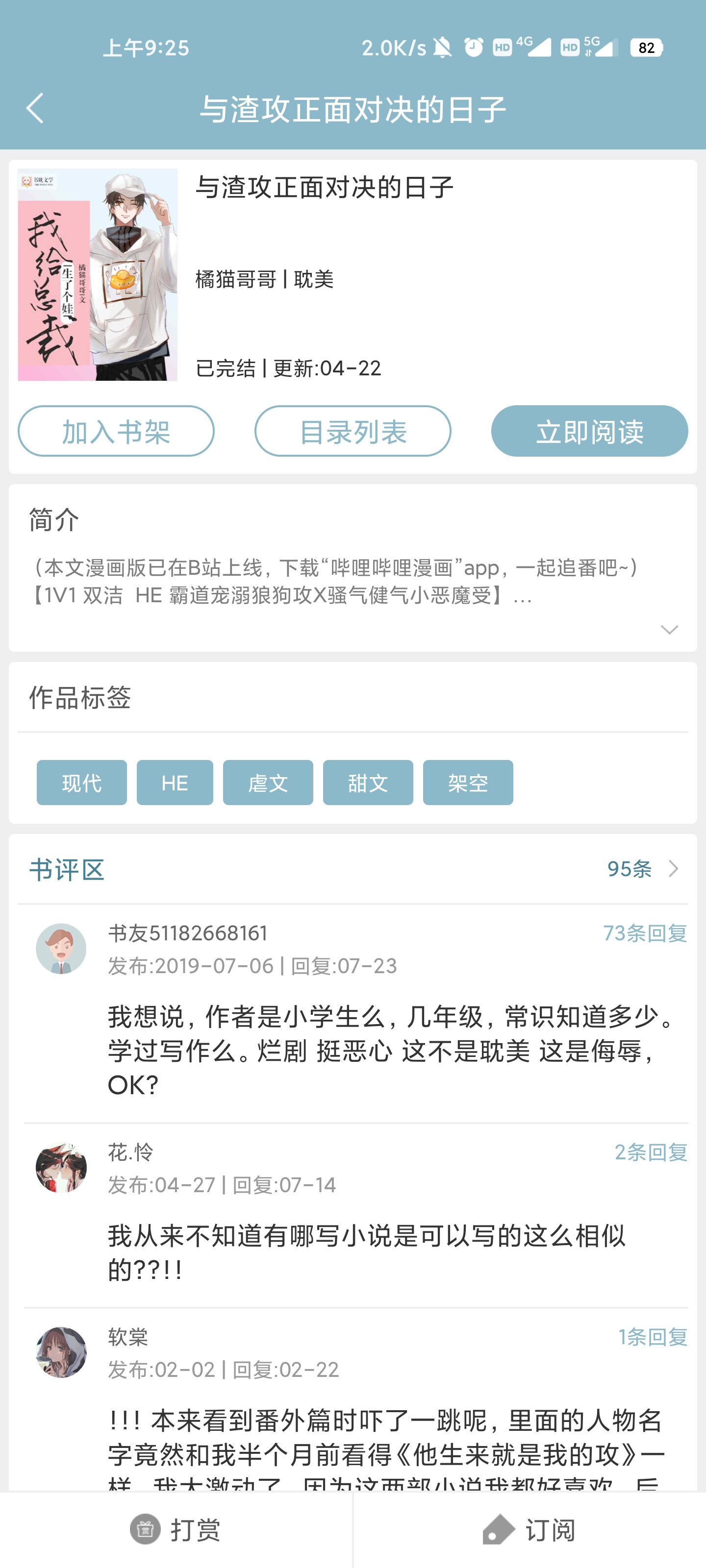Image resolution: width=706 pixels, height=1568 pixels.
Task: Open 目录列表 chapter list
Action: 353,432
